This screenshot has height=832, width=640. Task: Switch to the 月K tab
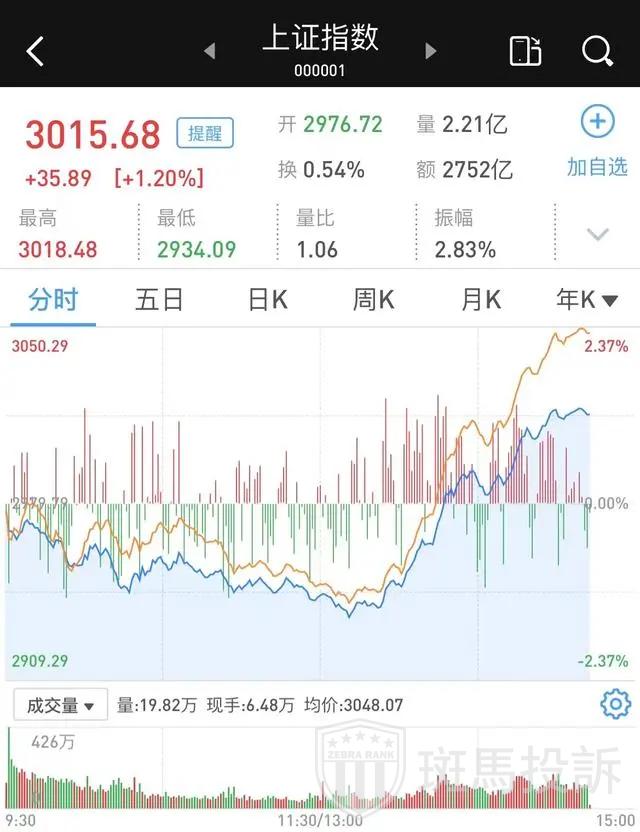(480, 299)
